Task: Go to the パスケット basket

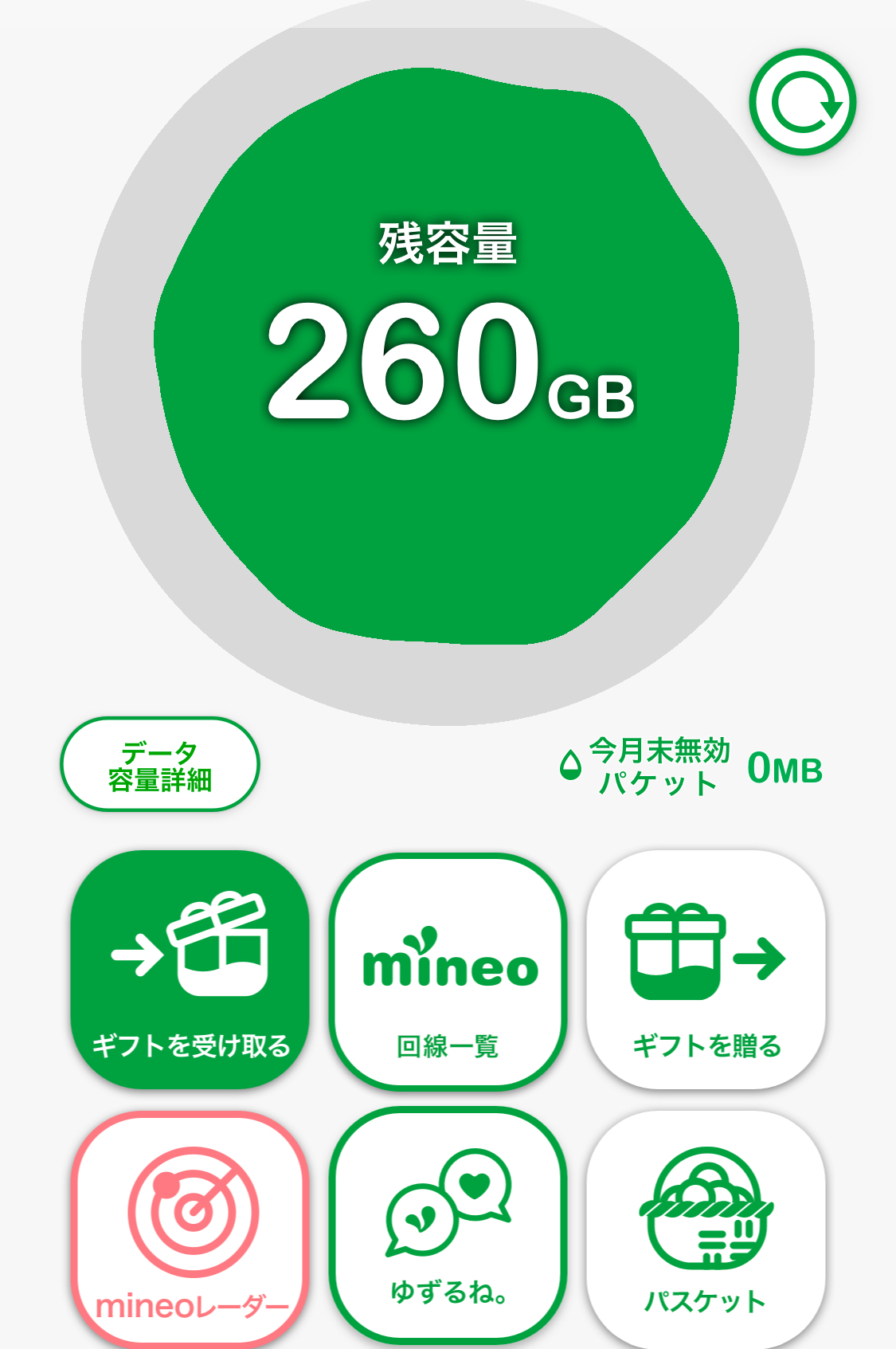Action: tap(706, 1228)
